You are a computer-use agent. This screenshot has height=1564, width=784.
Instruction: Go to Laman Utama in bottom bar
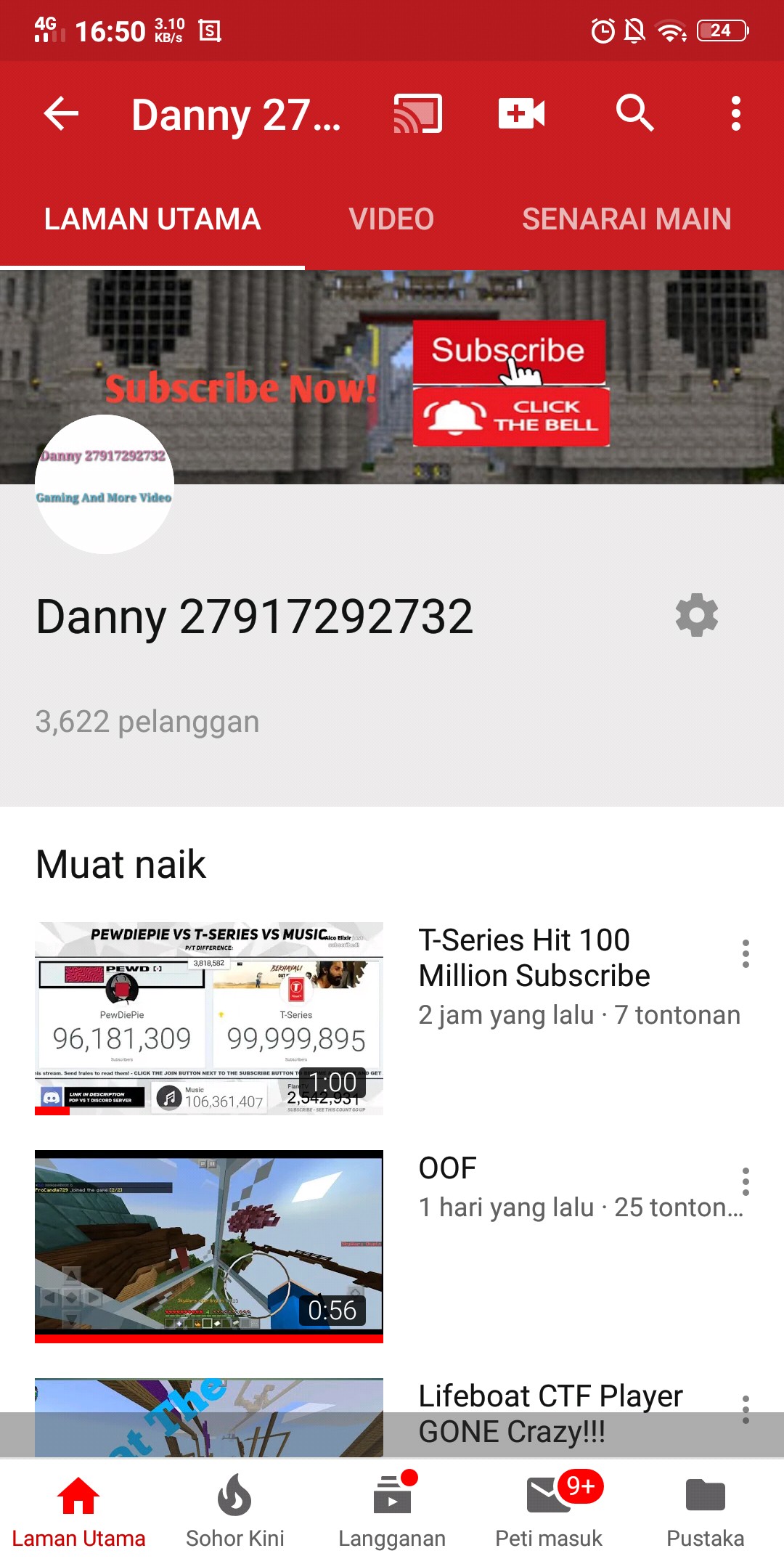coord(78,1511)
